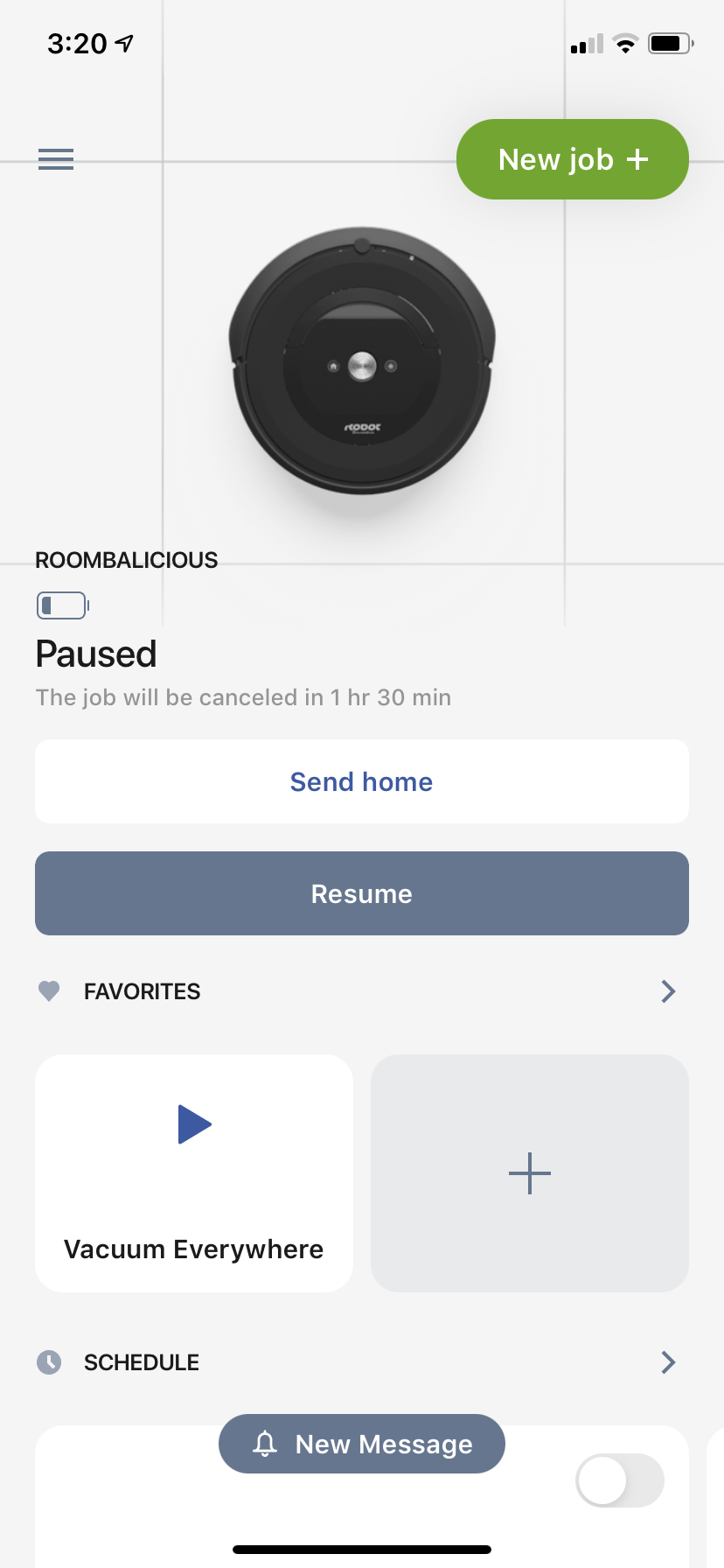
Task: Send the Roomba home
Action: [361, 780]
